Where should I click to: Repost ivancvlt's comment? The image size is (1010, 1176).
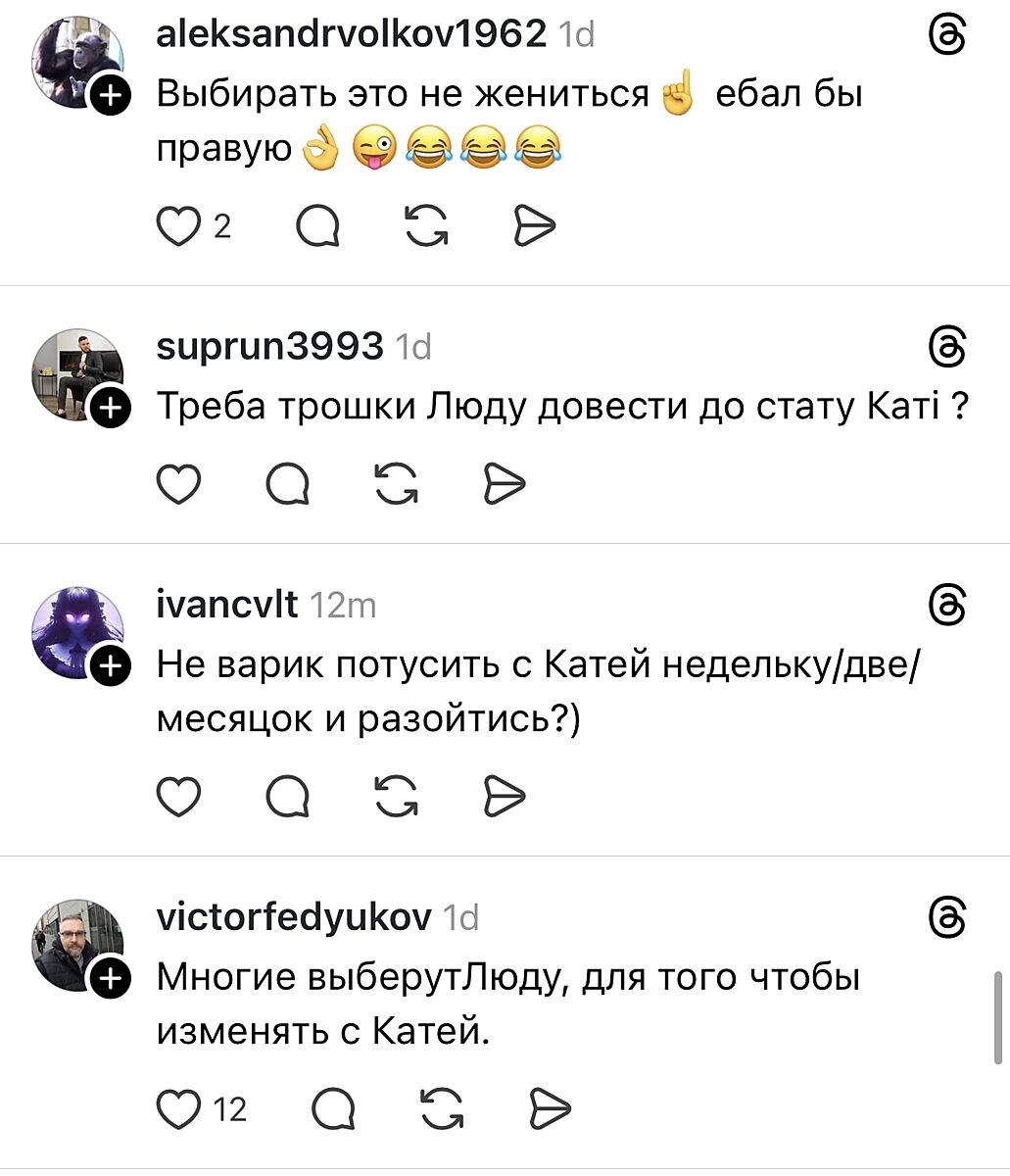[x=397, y=797]
